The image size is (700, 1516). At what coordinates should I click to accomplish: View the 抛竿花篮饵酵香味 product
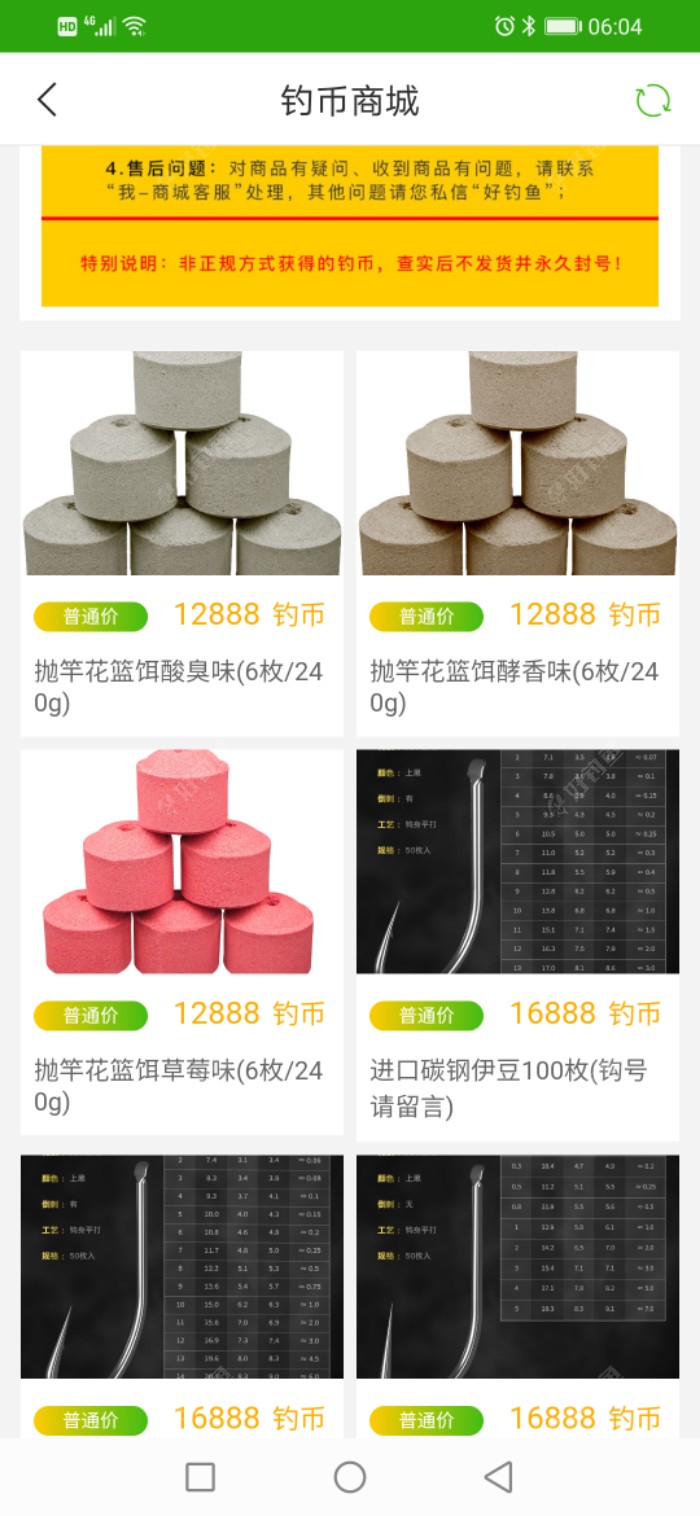[x=517, y=543]
